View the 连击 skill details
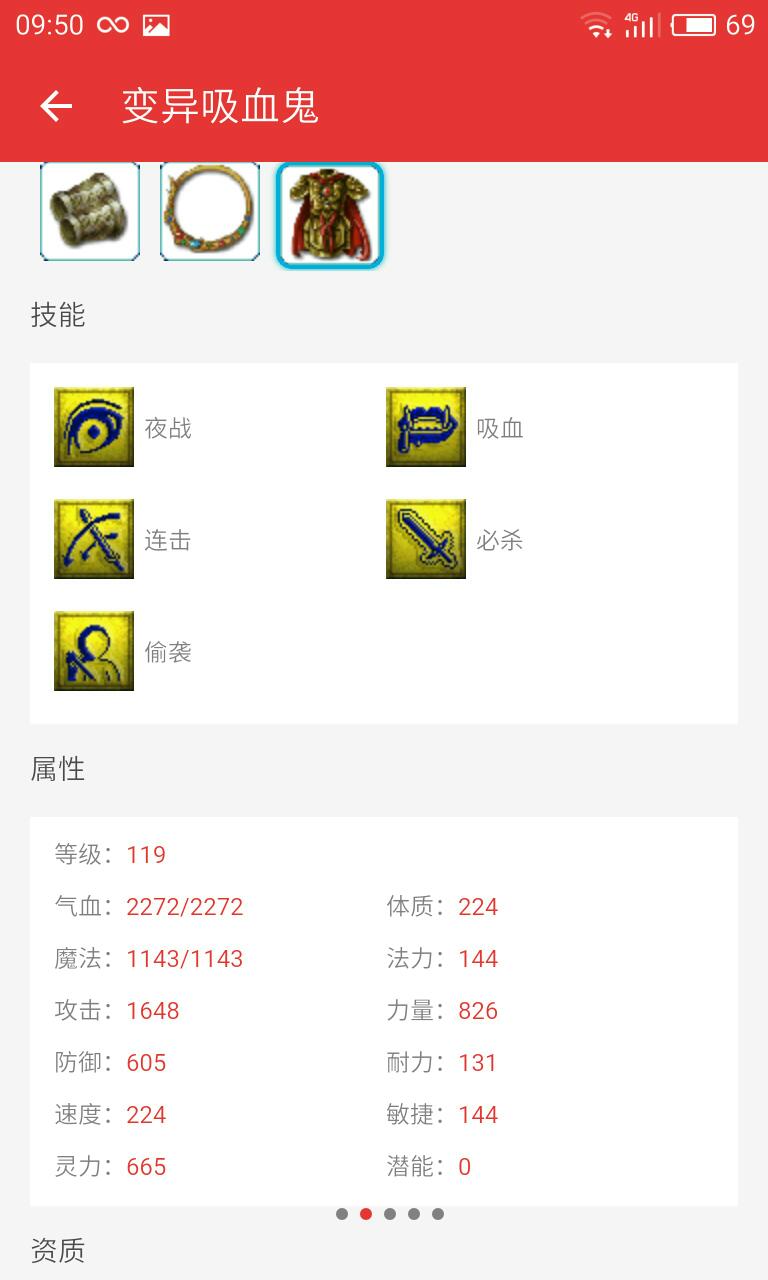 pyautogui.click(x=94, y=540)
